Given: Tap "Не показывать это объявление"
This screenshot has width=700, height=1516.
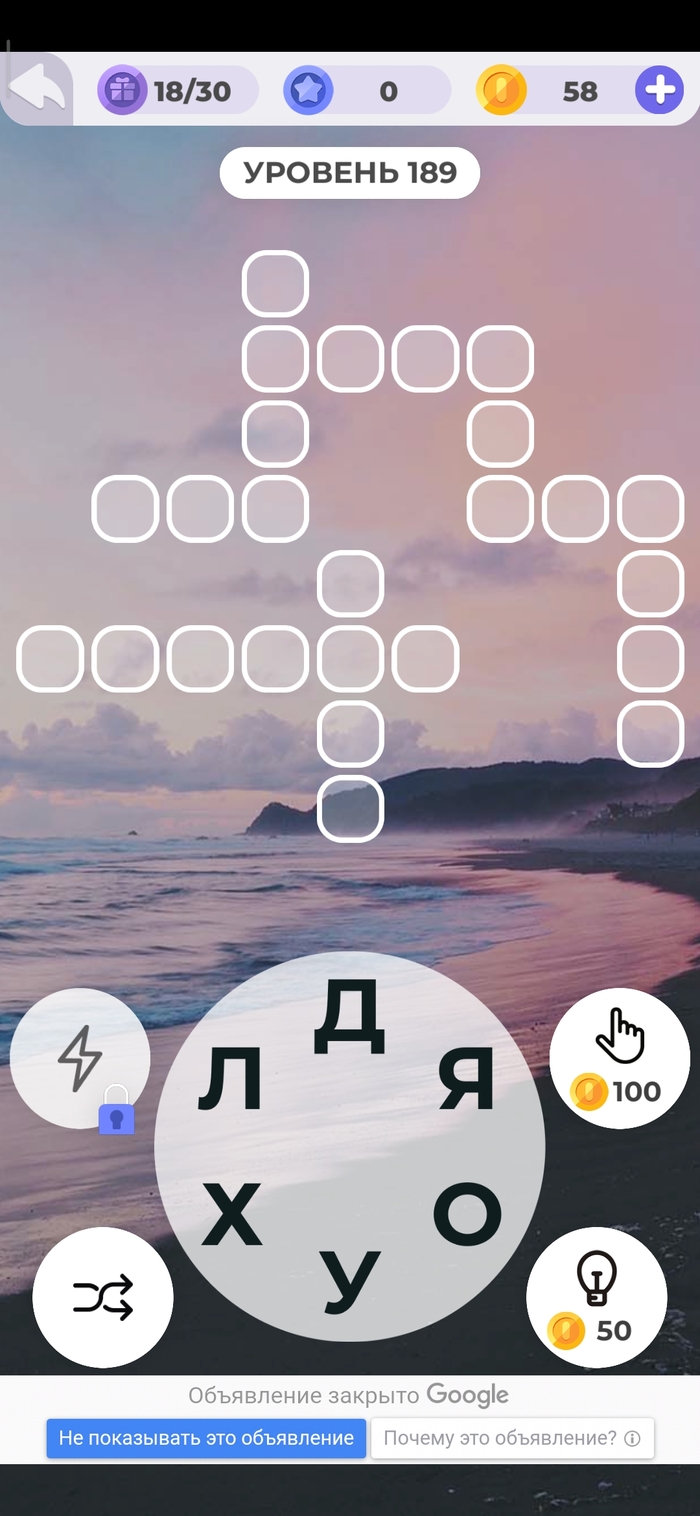Looking at the screenshot, I should click(x=206, y=1438).
